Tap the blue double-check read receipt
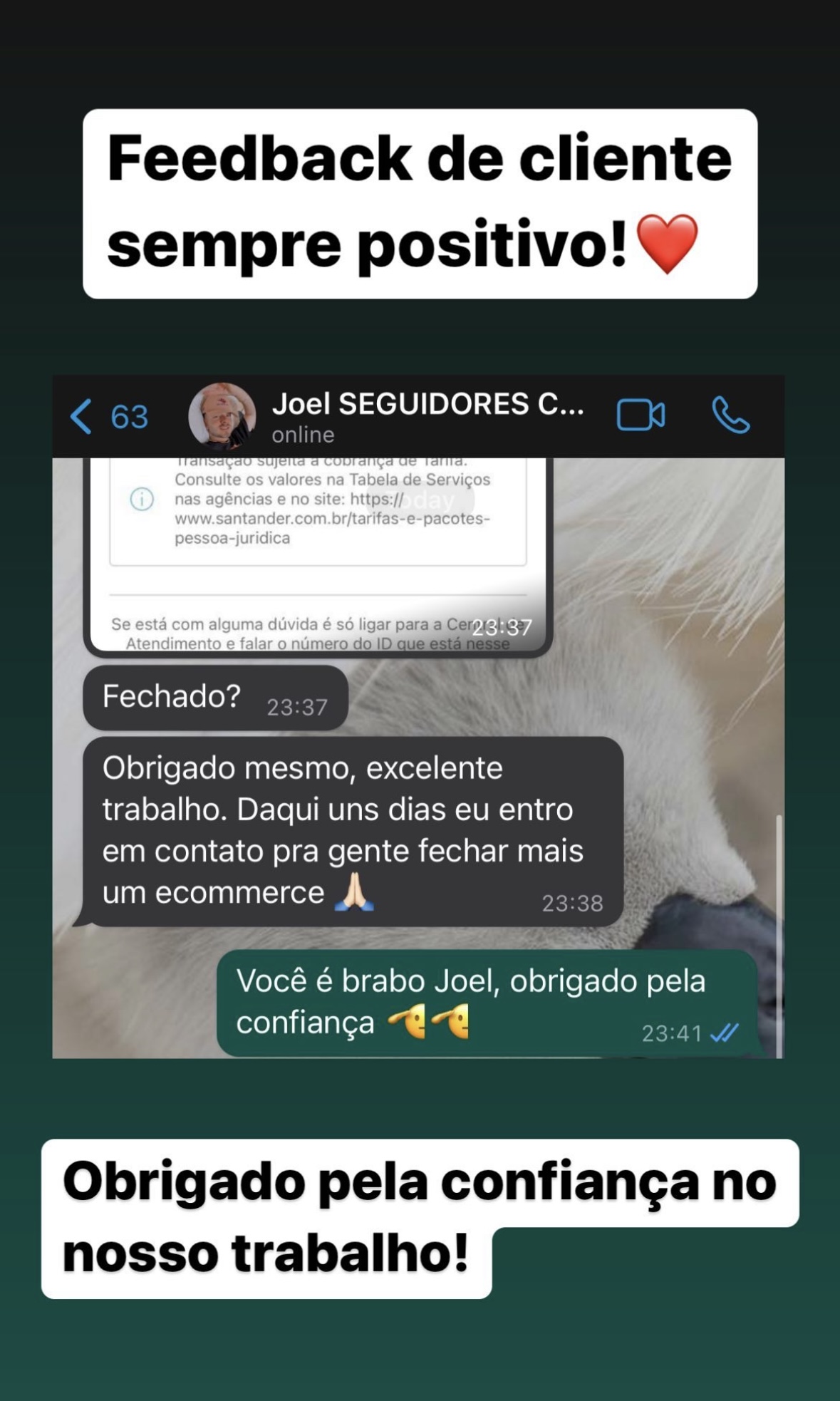This screenshot has width=840, height=1401. pyautogui.click(x=726, y=1033)
